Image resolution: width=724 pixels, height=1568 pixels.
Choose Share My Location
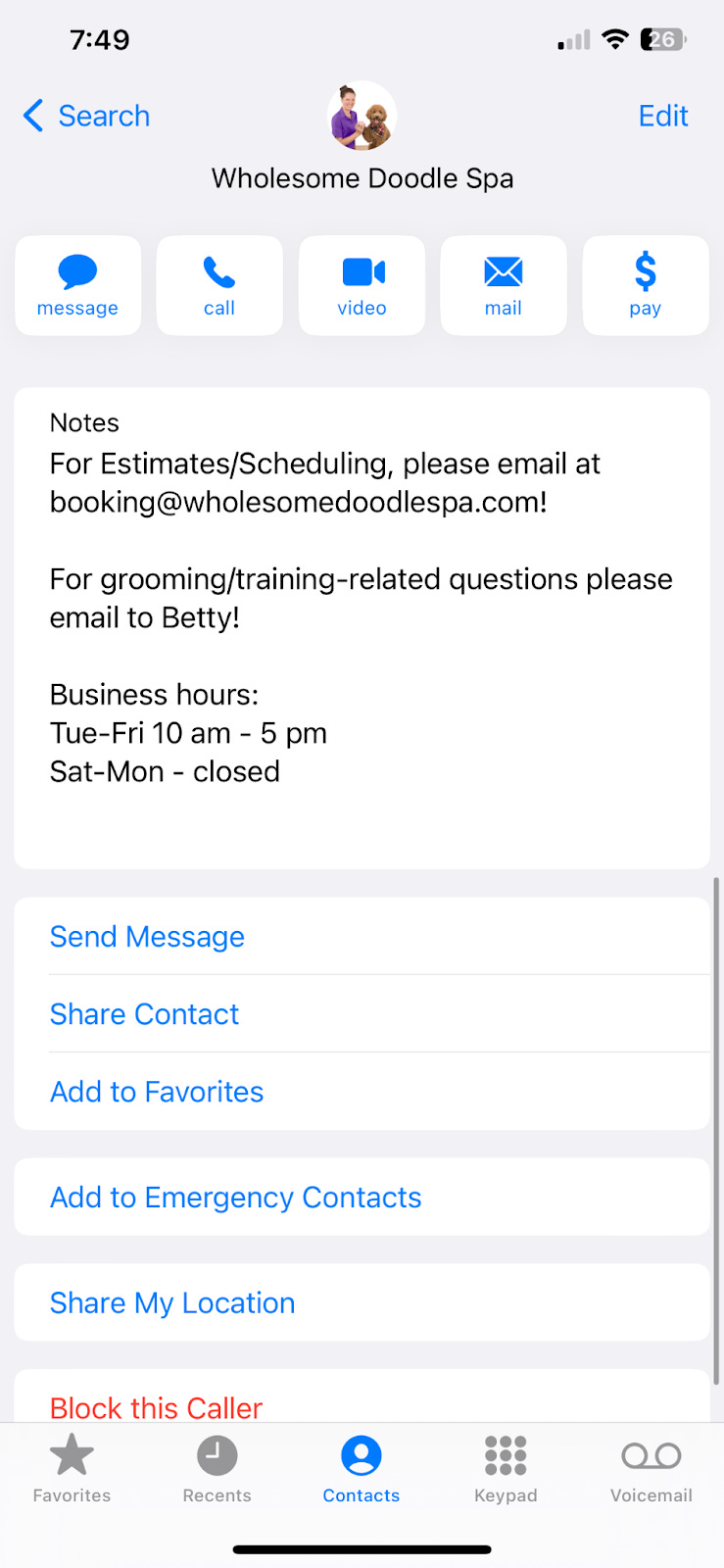pyautogui.click(x=172, y=1303)
